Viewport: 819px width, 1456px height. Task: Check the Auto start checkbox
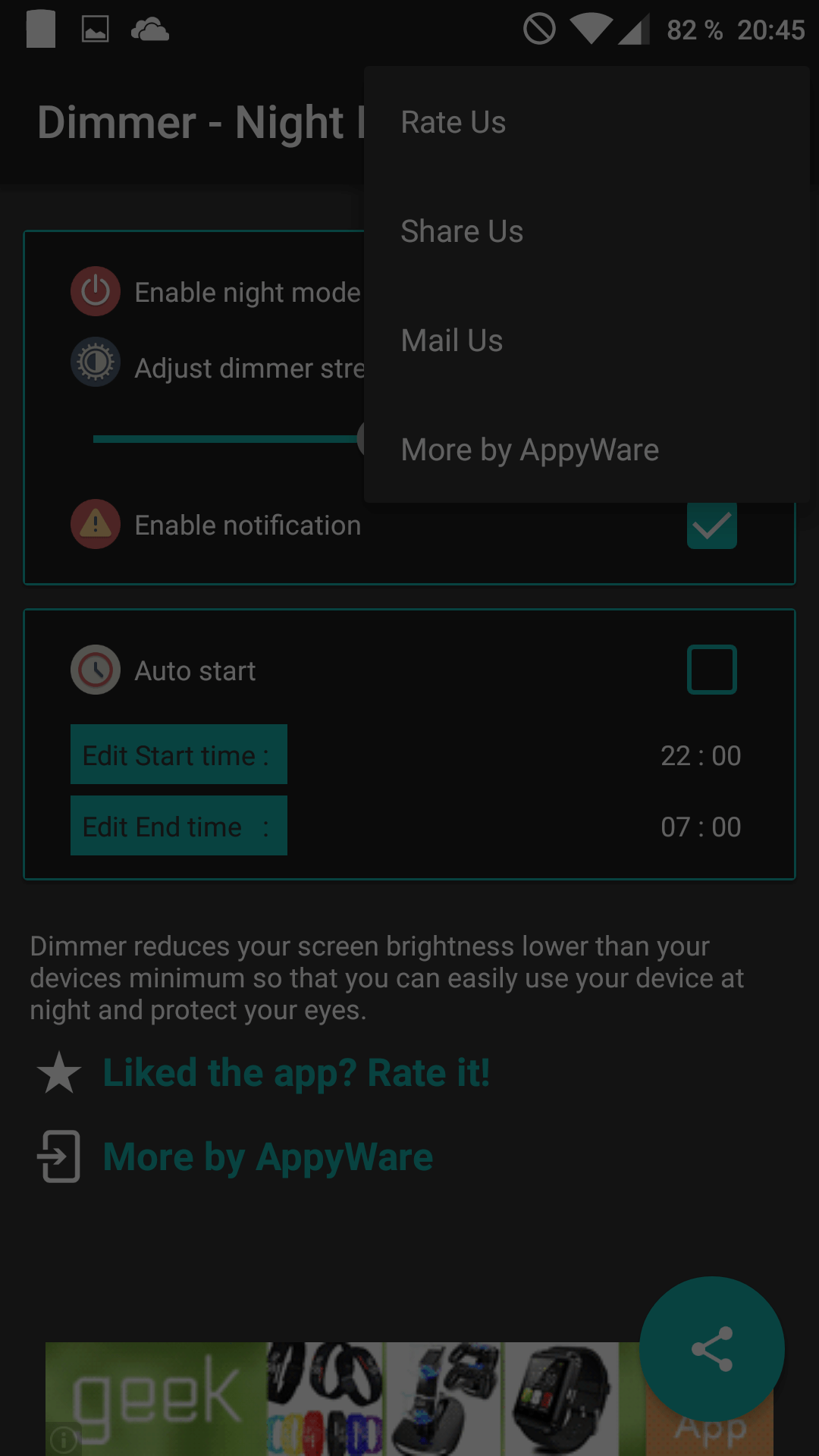pyautogui.click(x=711, y=670)
